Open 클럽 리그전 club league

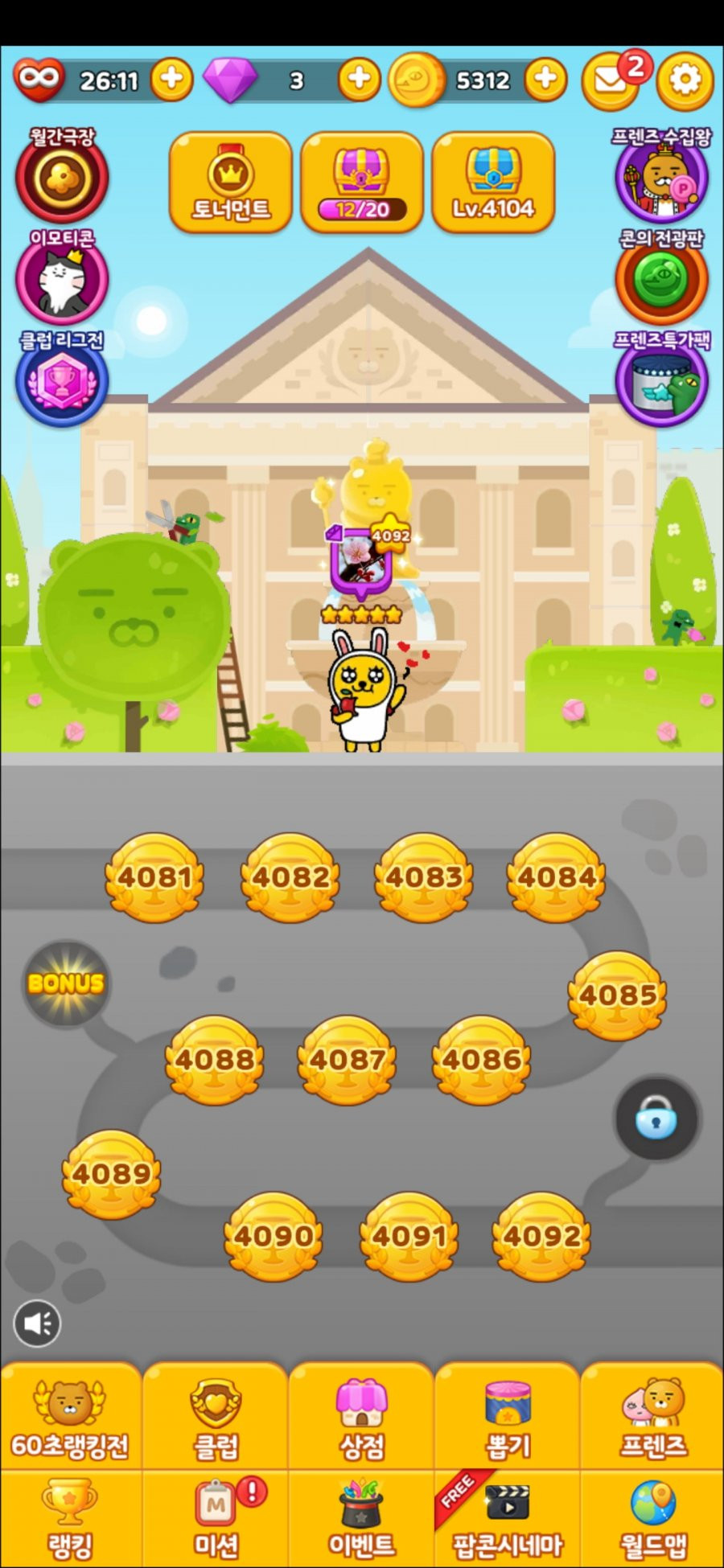click(x=62, y=381)
